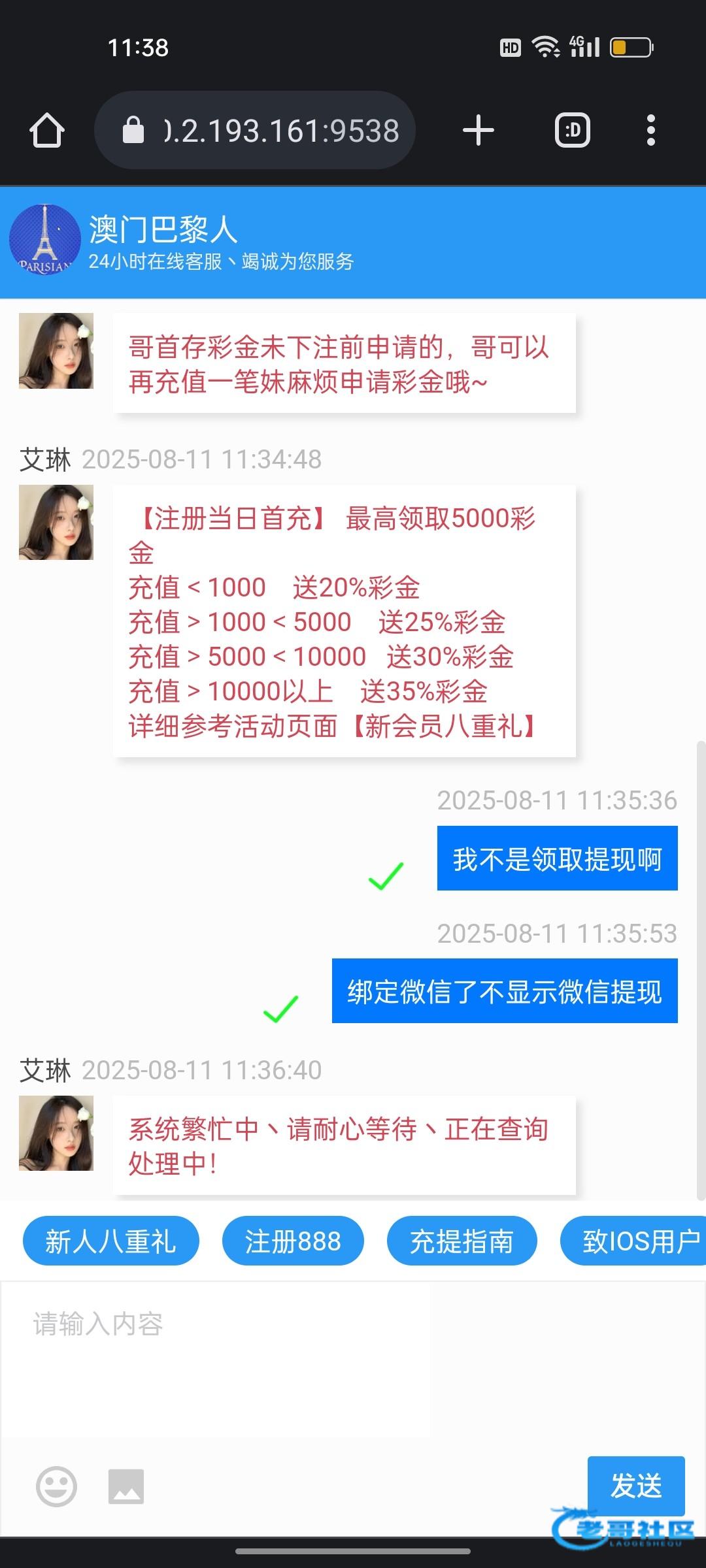Tap the 注册888 chip
The image size is (706, 1568).
coord(293,1241)
